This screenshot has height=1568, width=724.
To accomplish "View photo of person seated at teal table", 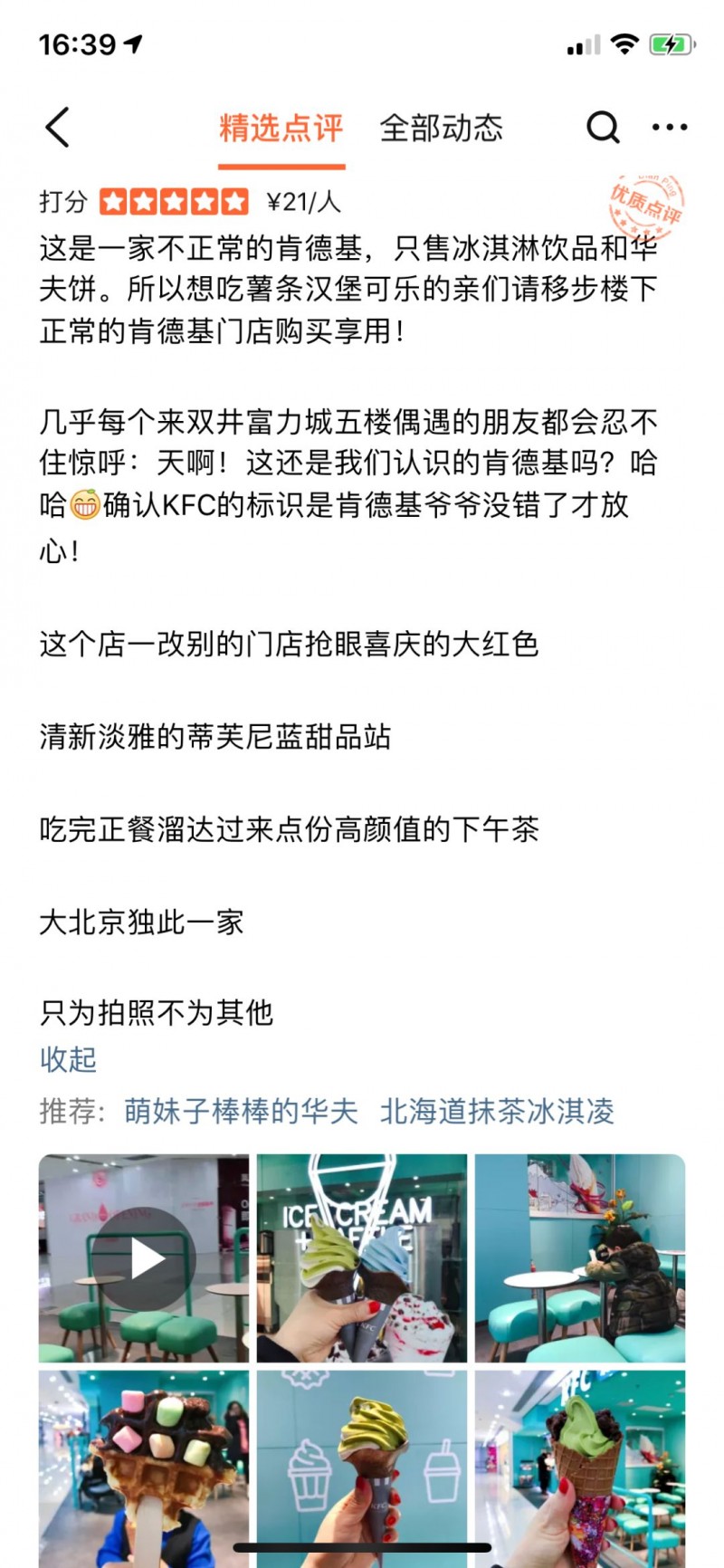I will coord(580,1258).
